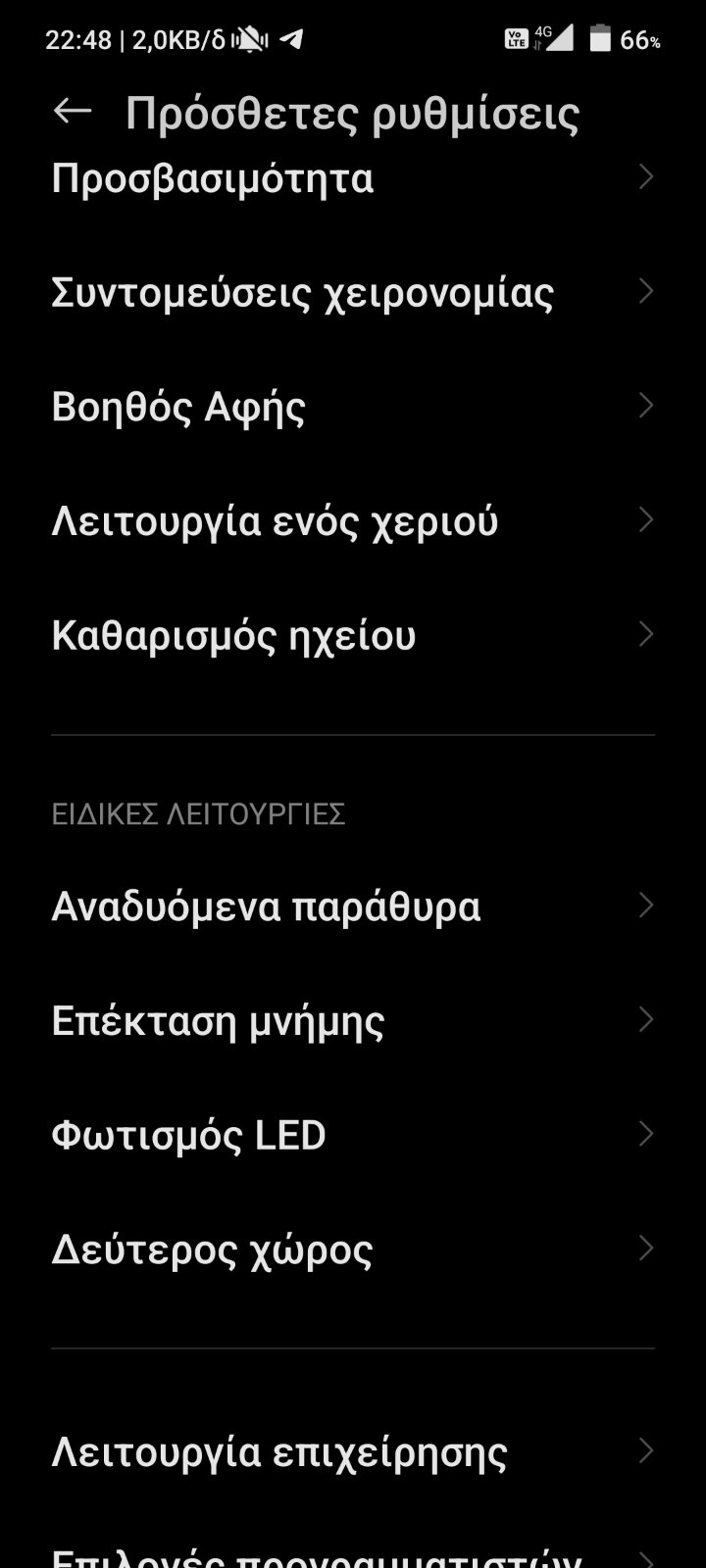Go back from Πρόσθετες ρυθμίσεις
Viewport: 706px width, 1568px height.
[x=73, y=112]
